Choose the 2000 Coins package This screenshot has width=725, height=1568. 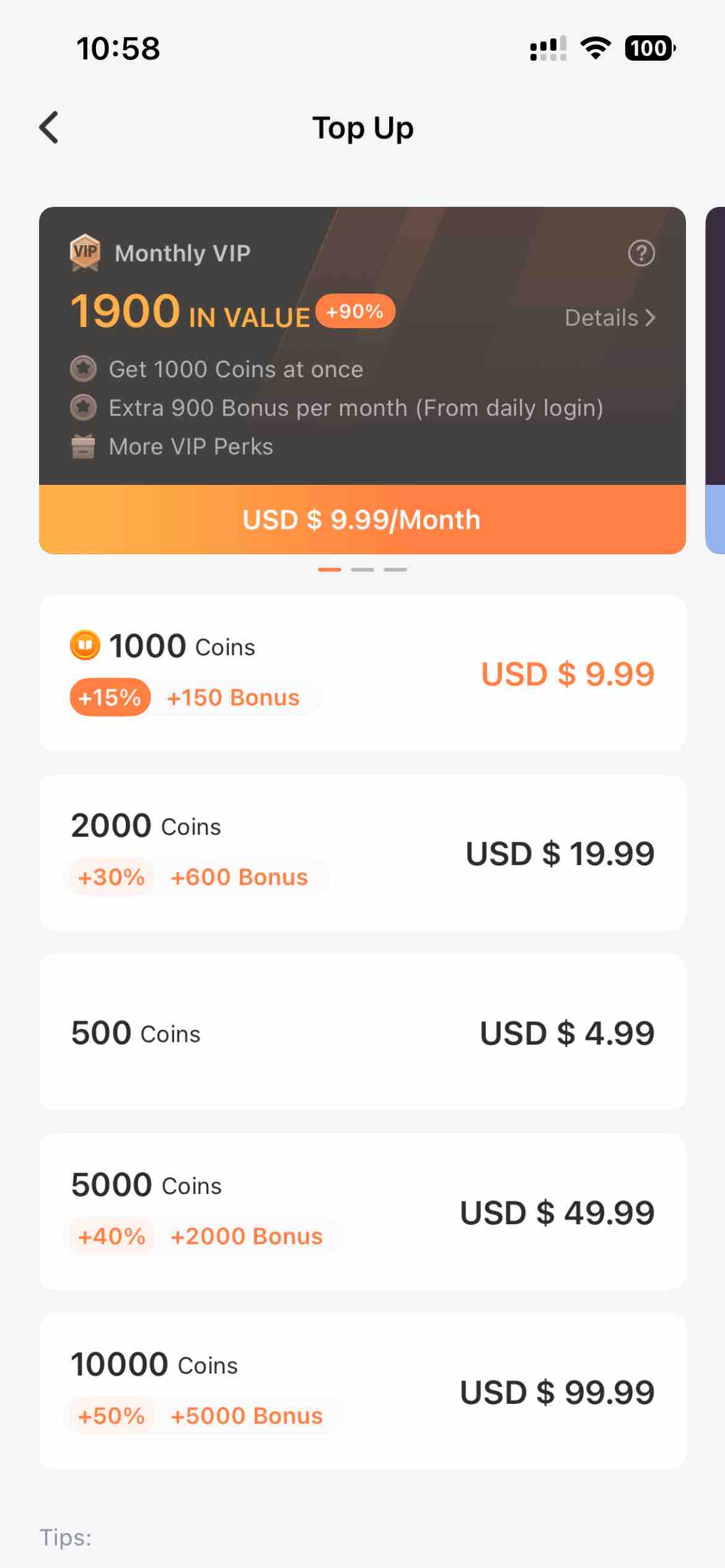(x=362, y=852)
